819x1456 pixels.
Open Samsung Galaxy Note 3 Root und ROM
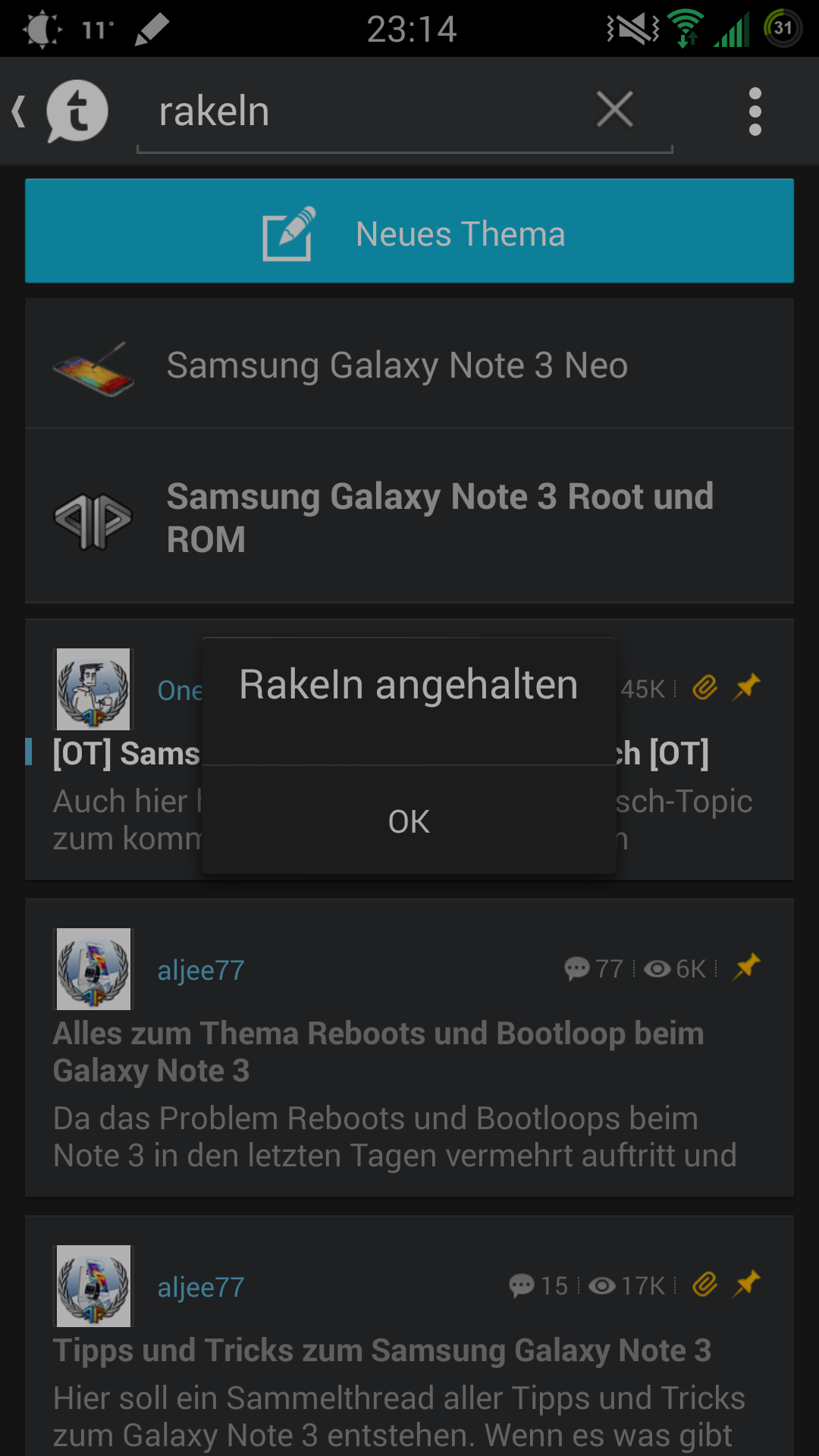point(409,516)
